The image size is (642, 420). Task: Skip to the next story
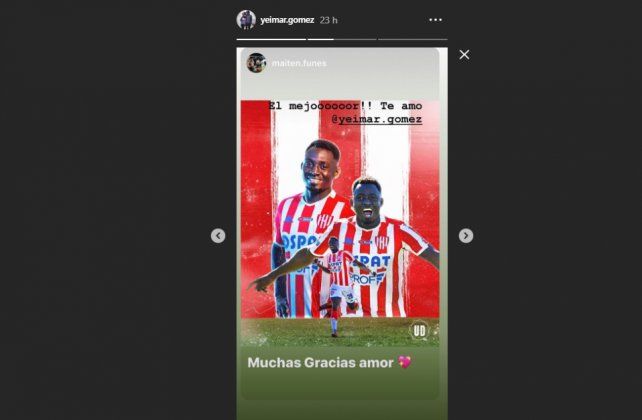coord(465,236)
